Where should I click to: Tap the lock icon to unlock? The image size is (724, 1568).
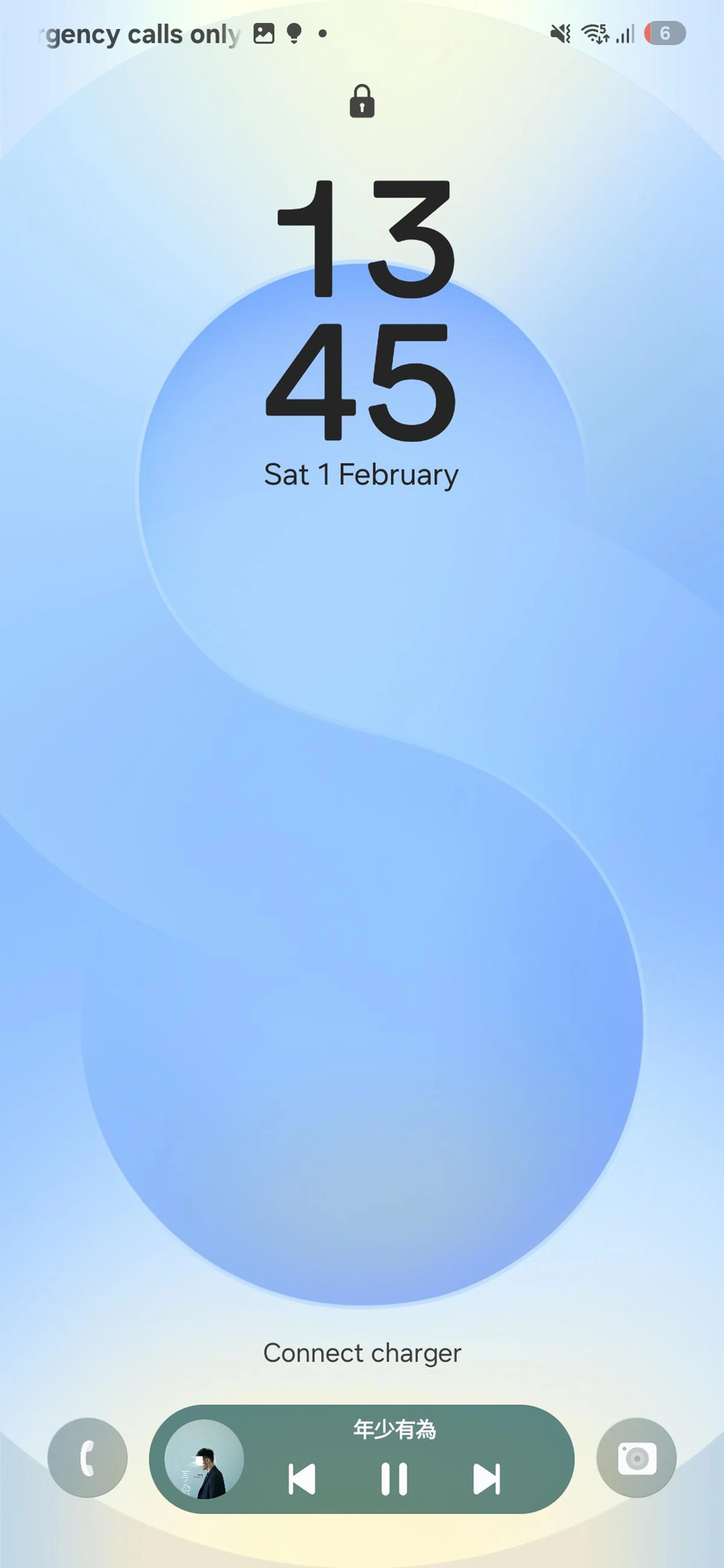point(362,101)
